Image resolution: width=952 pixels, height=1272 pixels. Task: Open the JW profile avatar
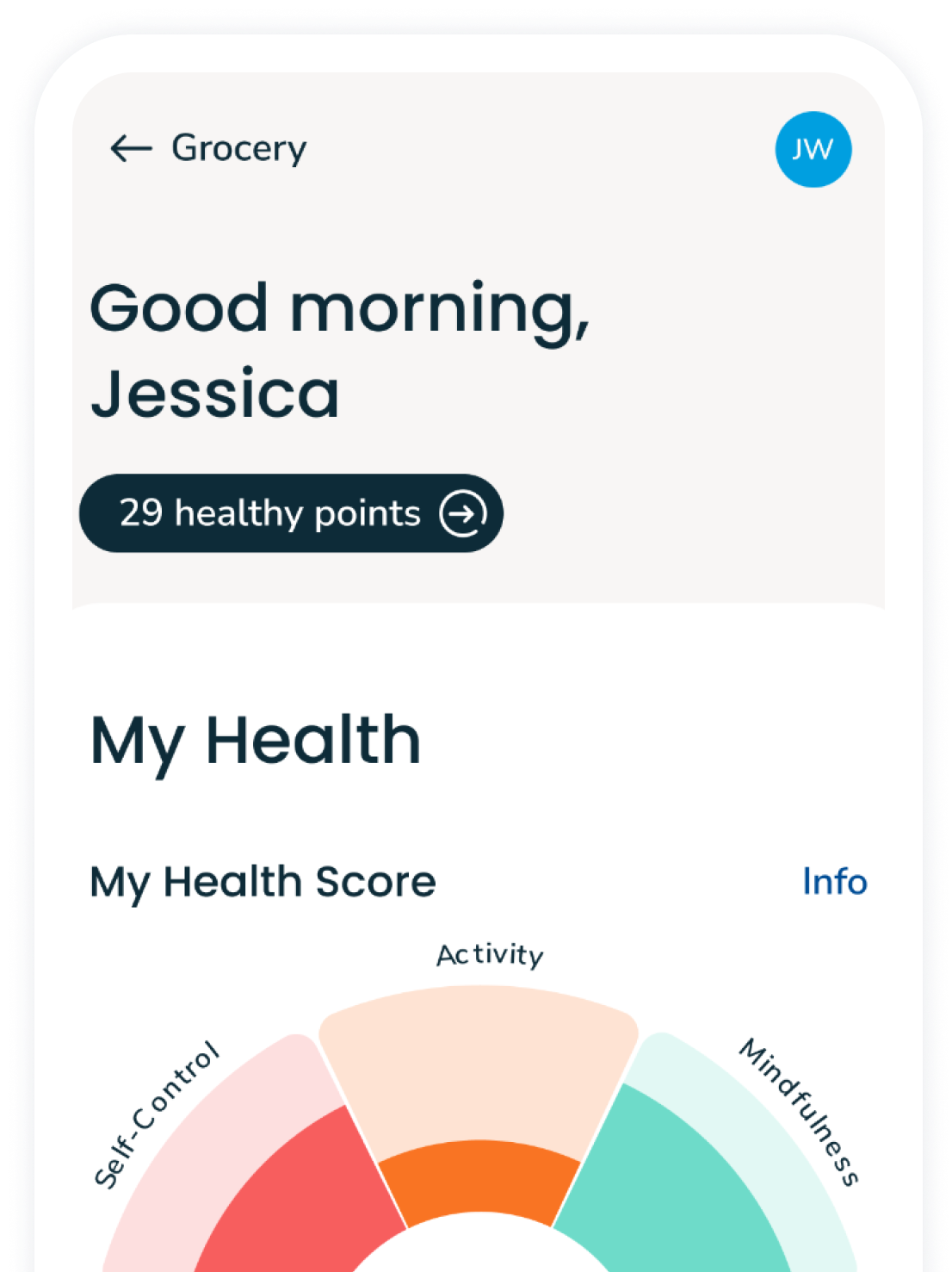click(813, 149)
